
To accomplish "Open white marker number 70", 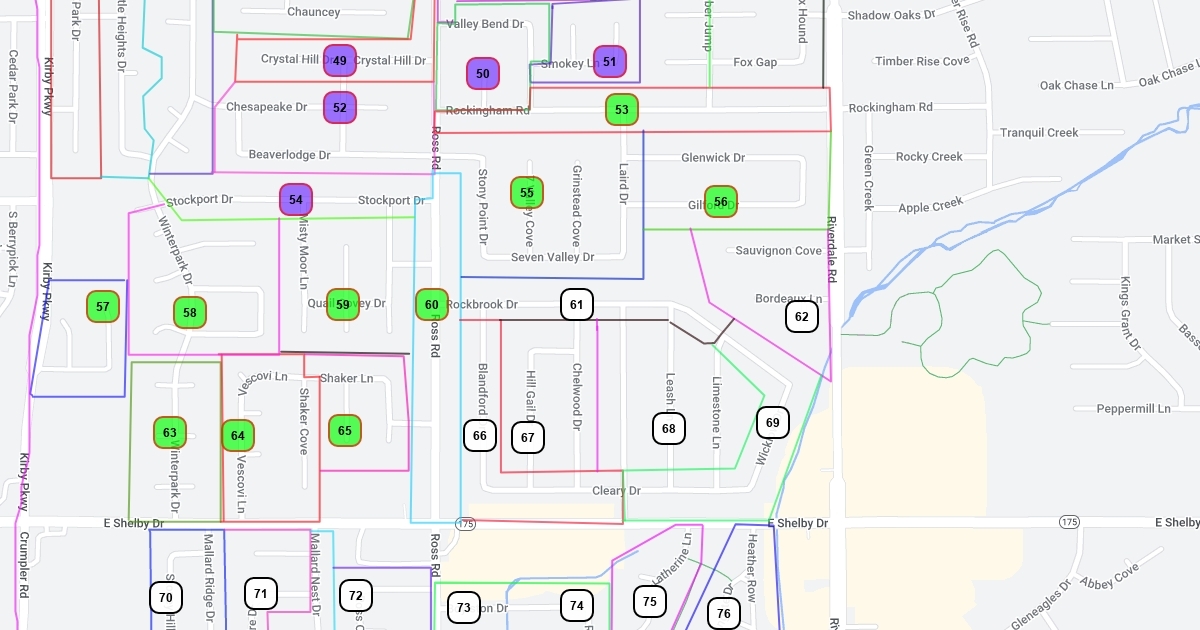I will pos(166,598).
